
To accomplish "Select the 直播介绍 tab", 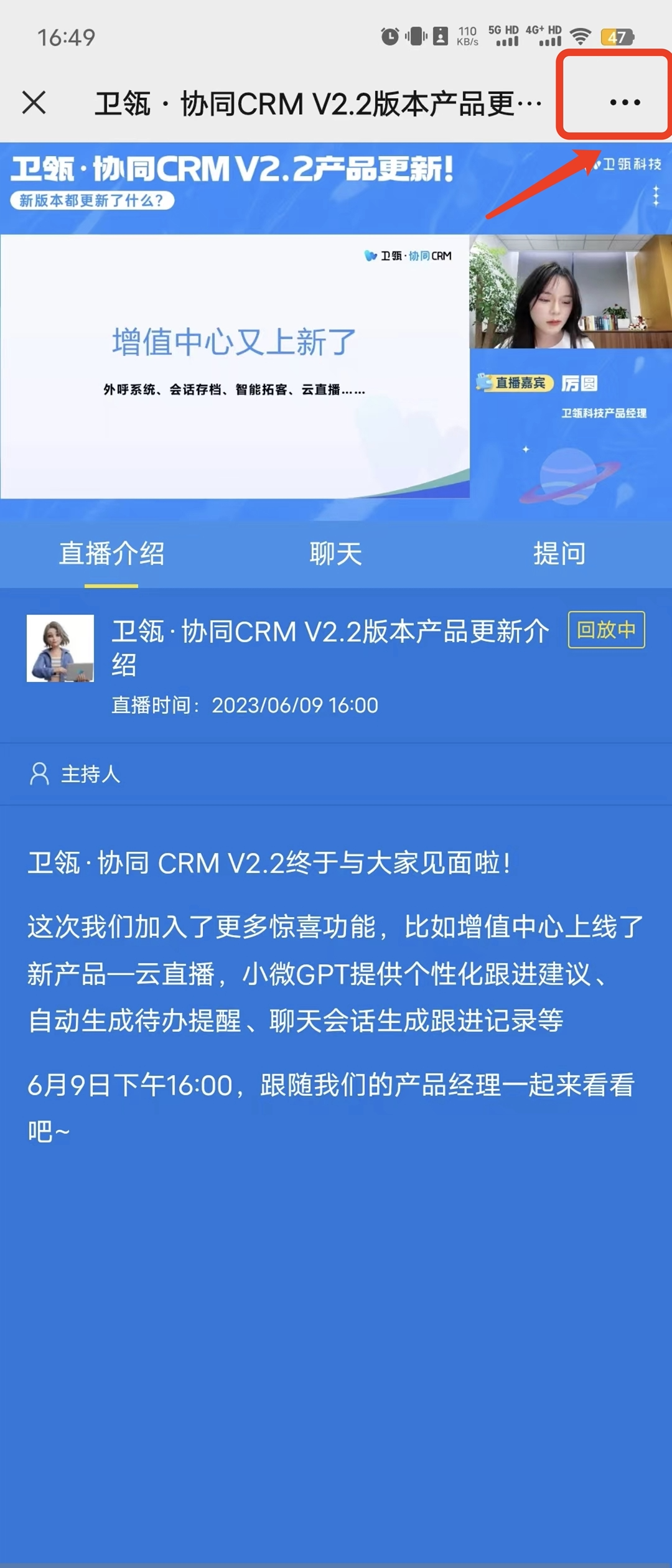I will click(111, 553).
